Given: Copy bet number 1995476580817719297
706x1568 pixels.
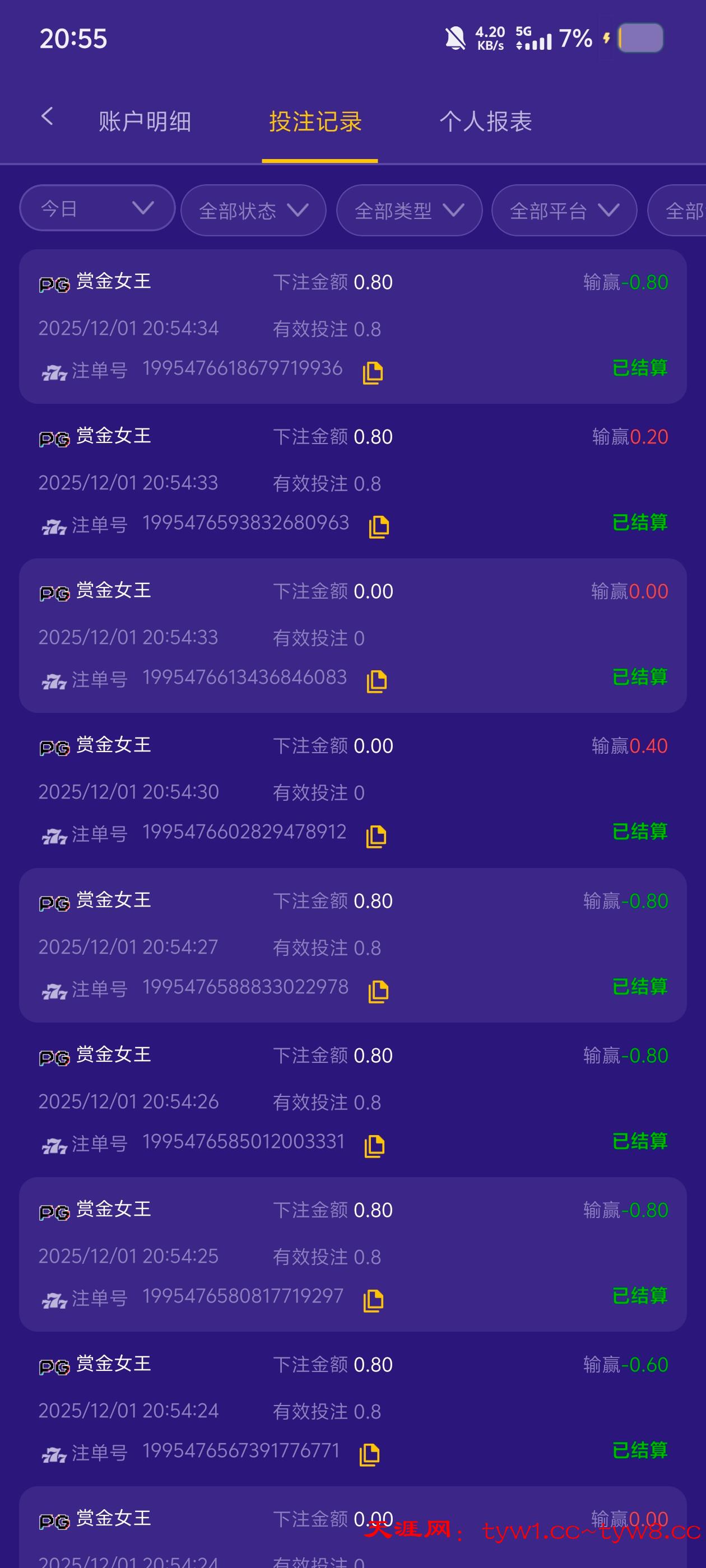Looking at the screenshot, I should pos(373,1300).
